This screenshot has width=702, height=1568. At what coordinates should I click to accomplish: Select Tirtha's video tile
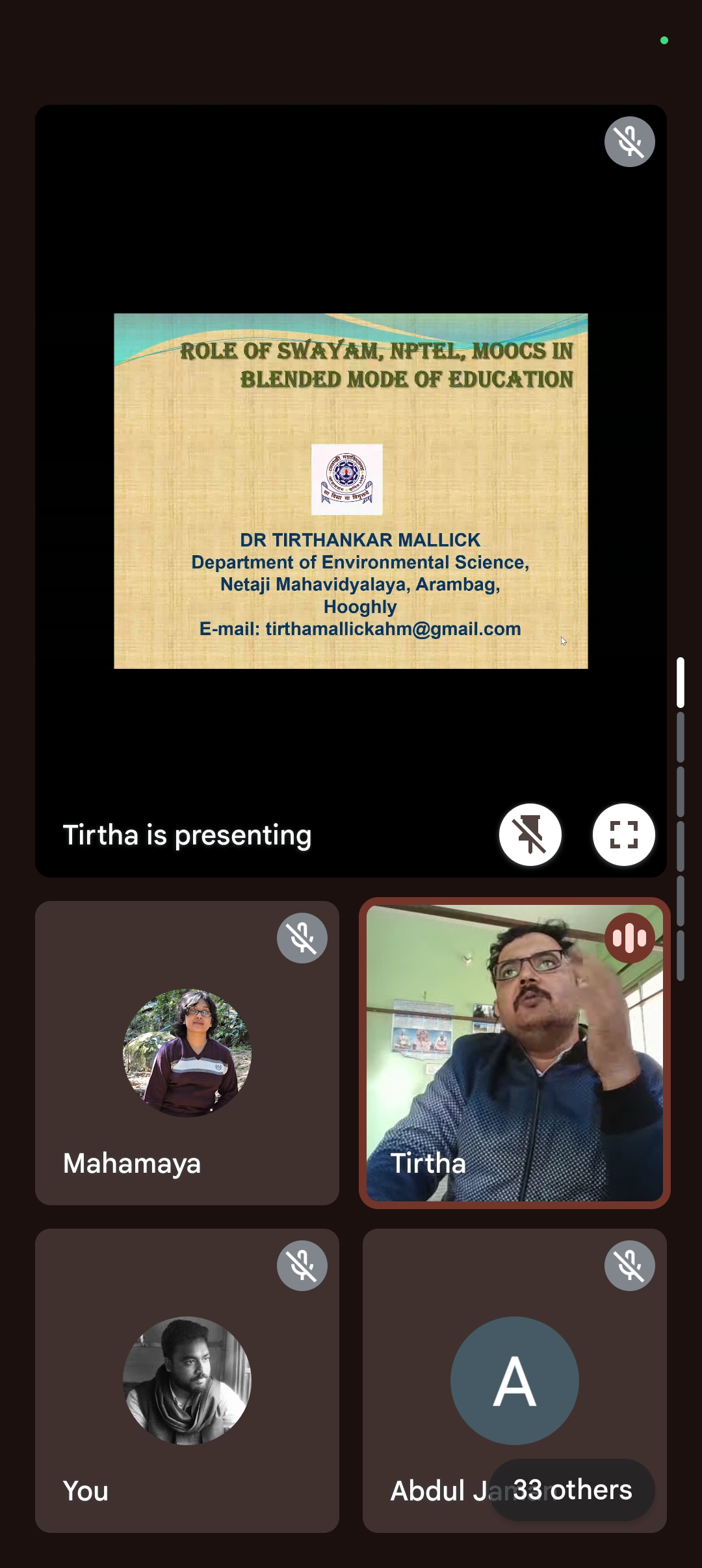(514, 1052)
